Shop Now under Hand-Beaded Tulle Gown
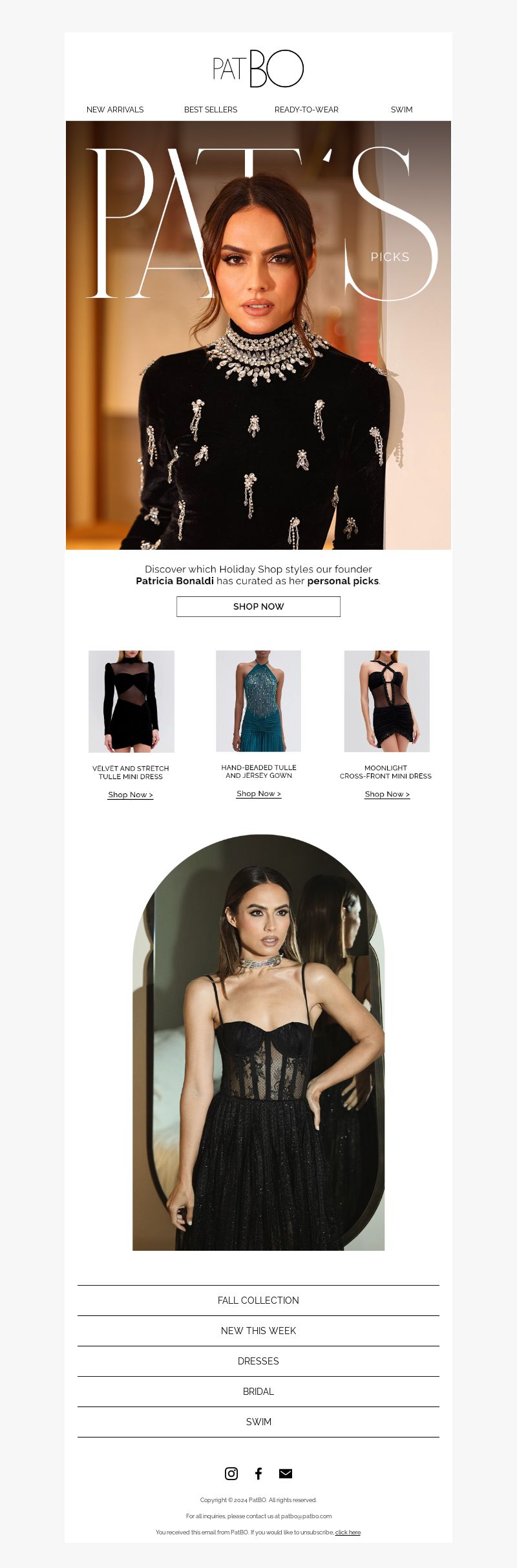The height and width of the screenshot is (1568, 517). click(258, 793)
